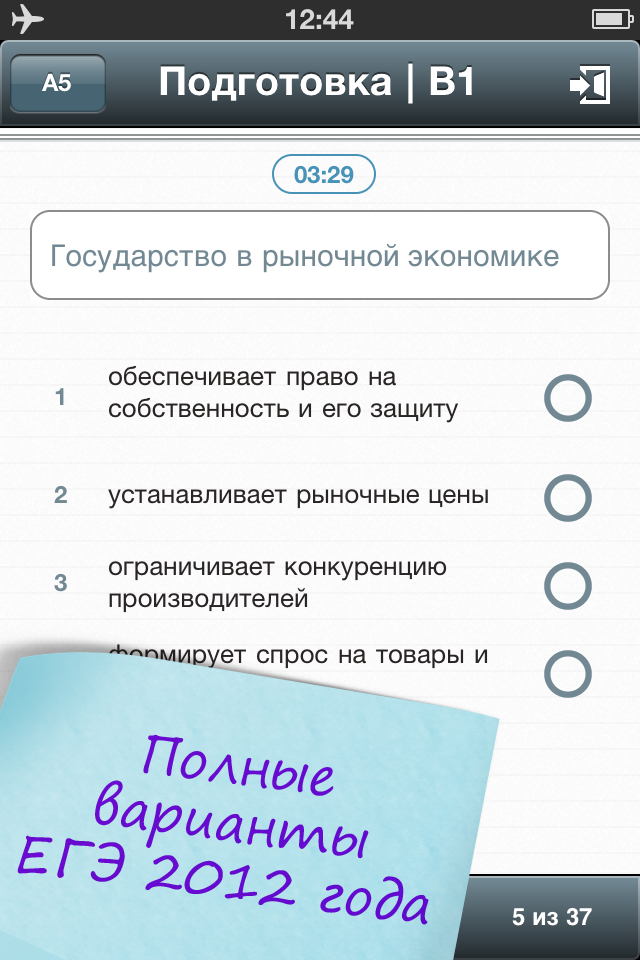Image resolution: width=640 pixels, height=960 pixels.
Task: Select answer 1 about property rights protection
Action: pos(567,398)
